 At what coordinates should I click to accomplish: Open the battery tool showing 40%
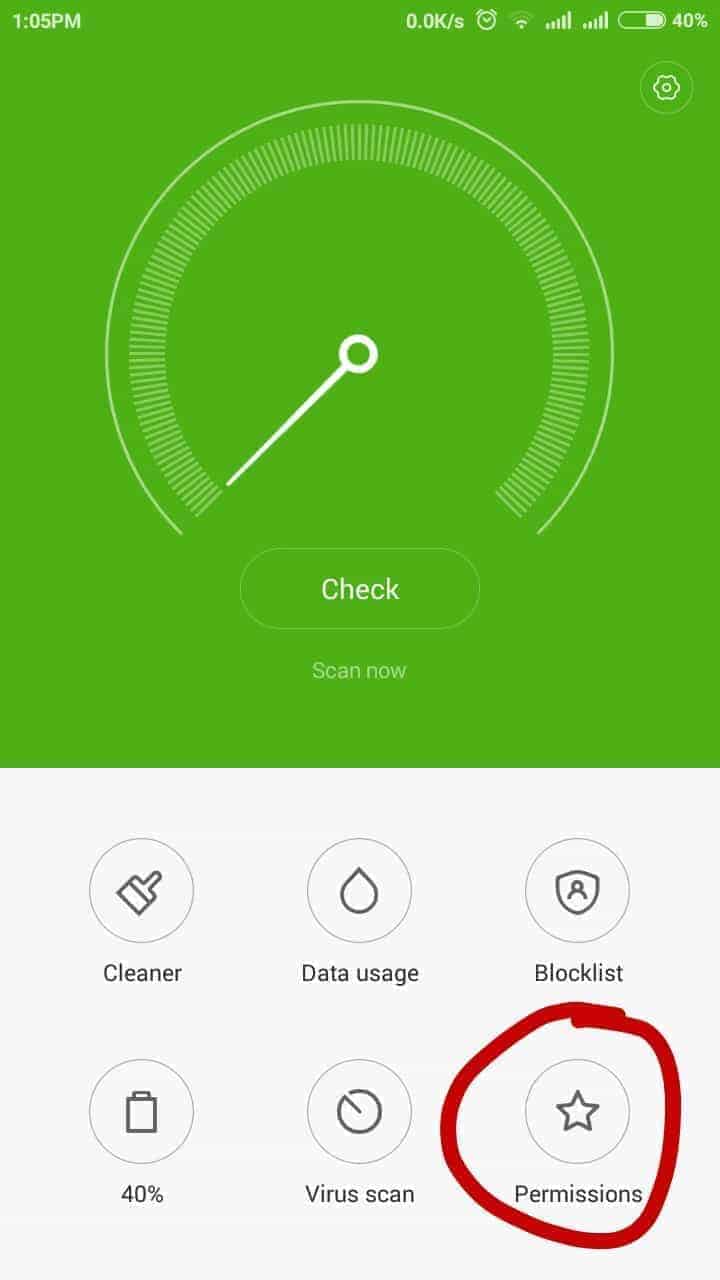pyautogui.click(x=142, y=1112)
